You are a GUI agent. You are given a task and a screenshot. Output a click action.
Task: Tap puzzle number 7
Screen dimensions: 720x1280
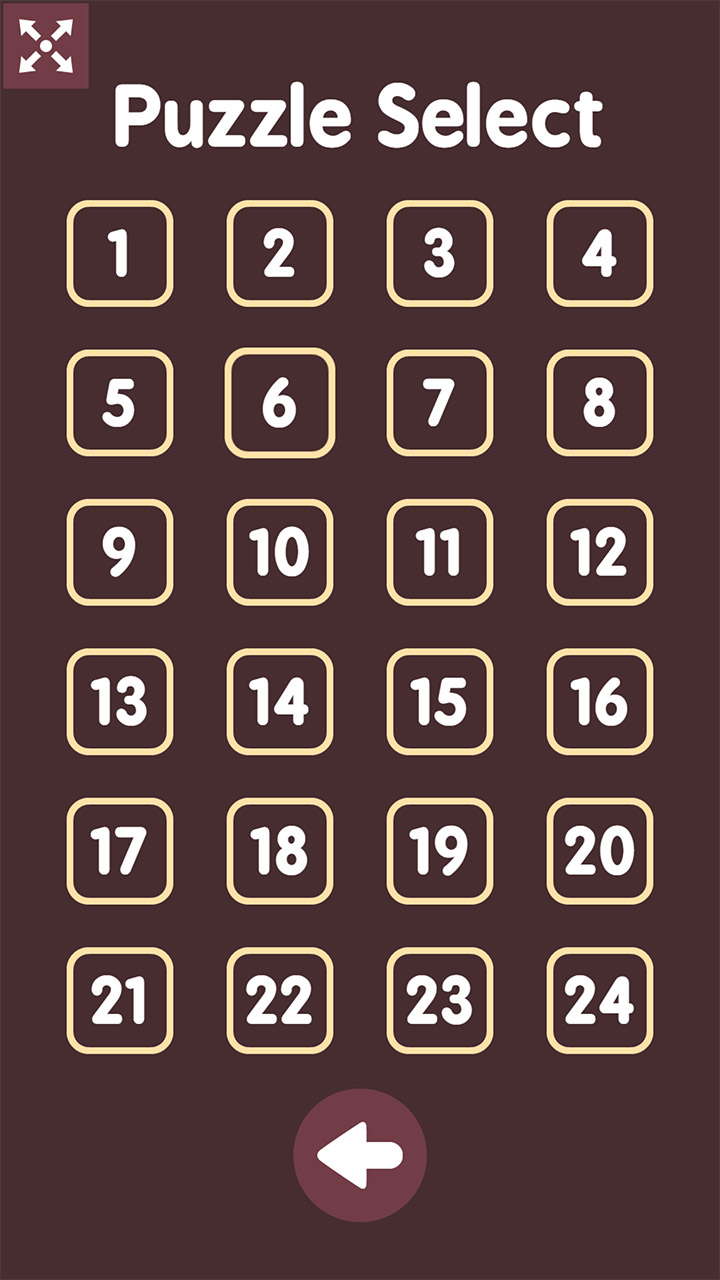pos(440,403)
